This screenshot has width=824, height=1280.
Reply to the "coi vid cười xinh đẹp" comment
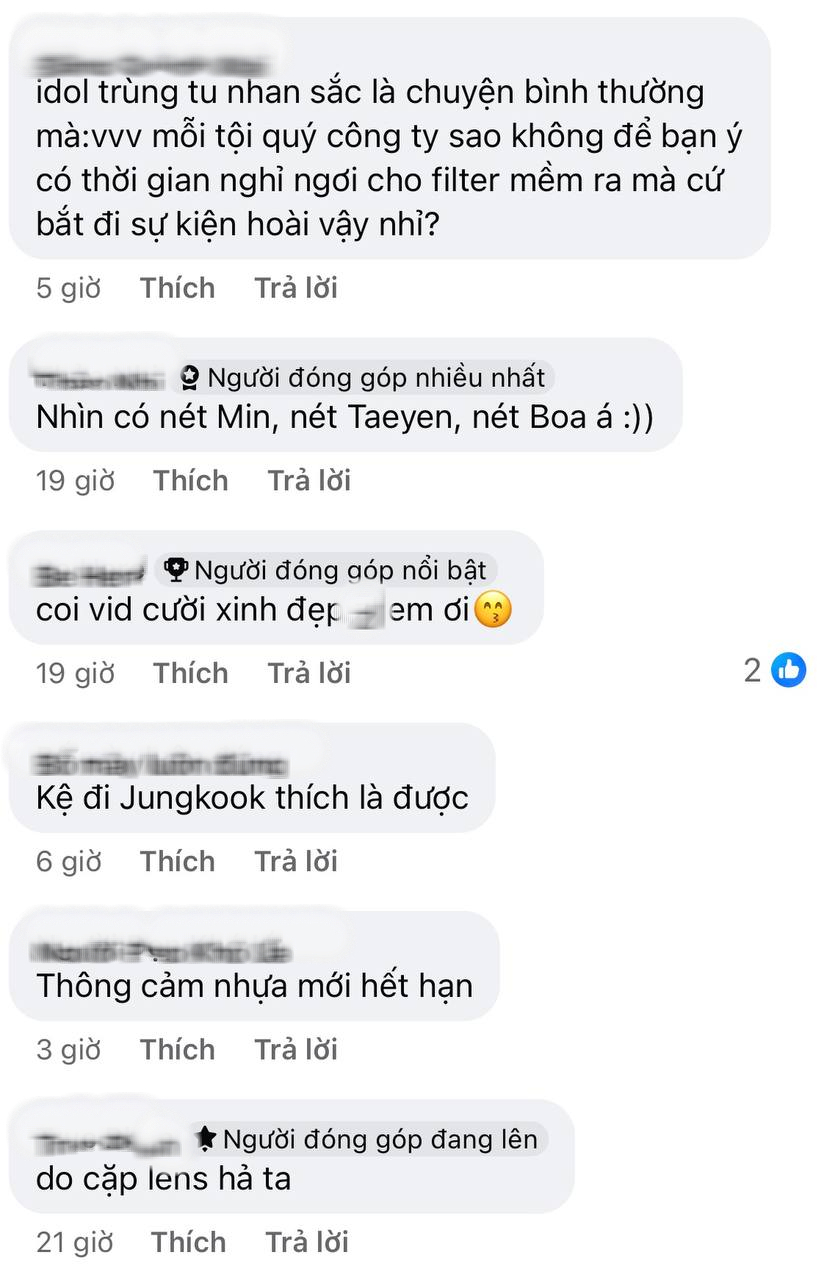click(x=309, y=673)
